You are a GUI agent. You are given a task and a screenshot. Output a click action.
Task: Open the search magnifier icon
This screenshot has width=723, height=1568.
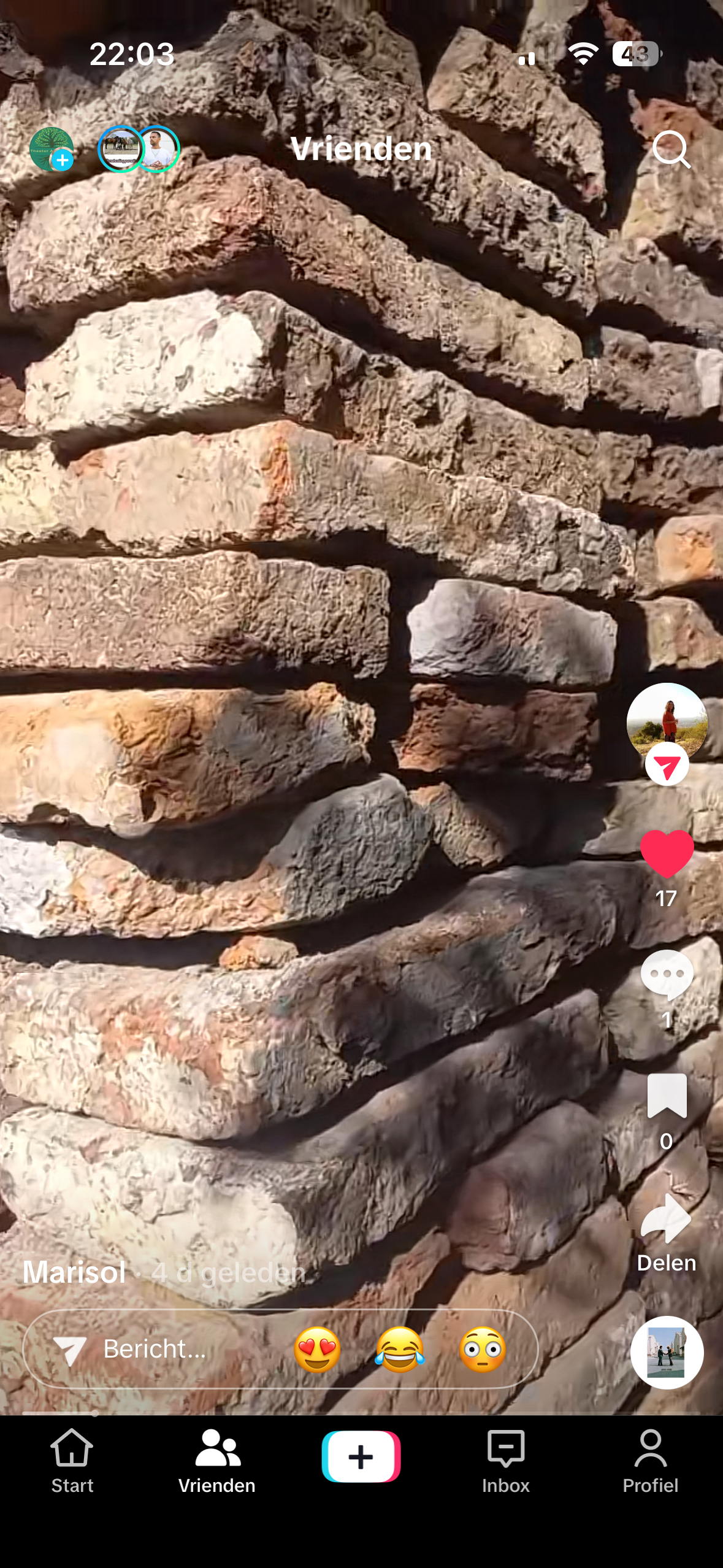coord(671,149)
